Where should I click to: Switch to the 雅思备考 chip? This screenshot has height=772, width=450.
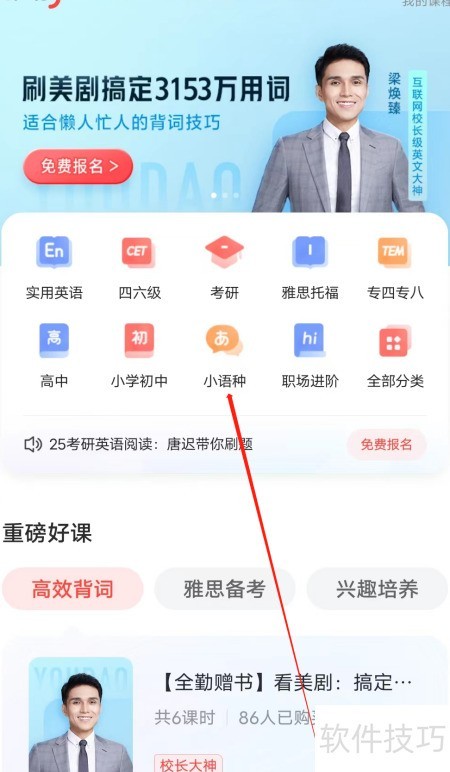(x=225, y=589)
